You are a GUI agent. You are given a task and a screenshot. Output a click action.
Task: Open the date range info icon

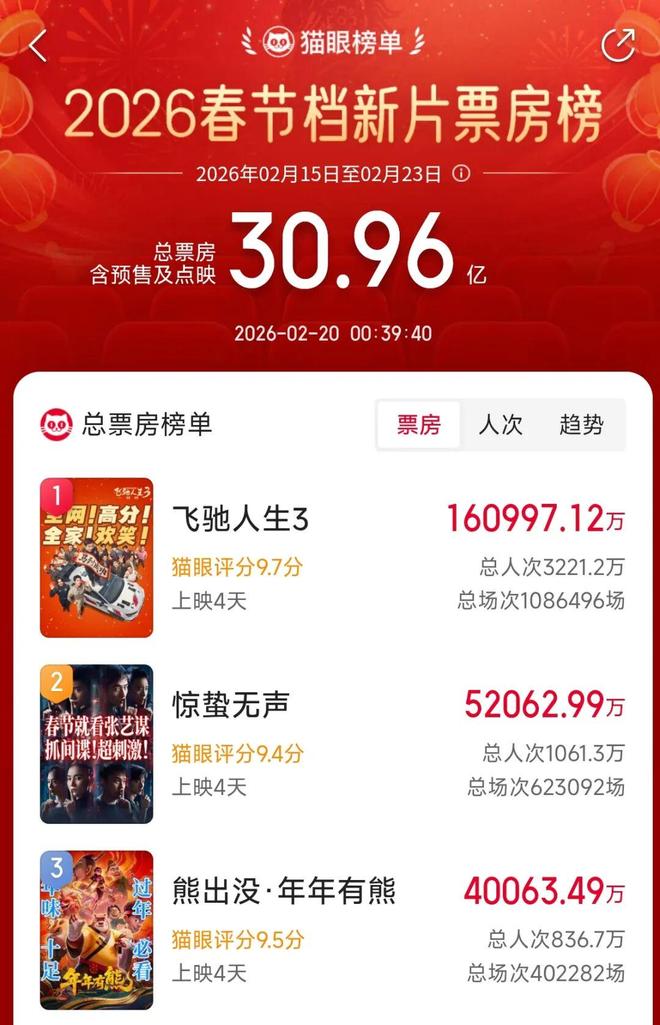[461, 173]
